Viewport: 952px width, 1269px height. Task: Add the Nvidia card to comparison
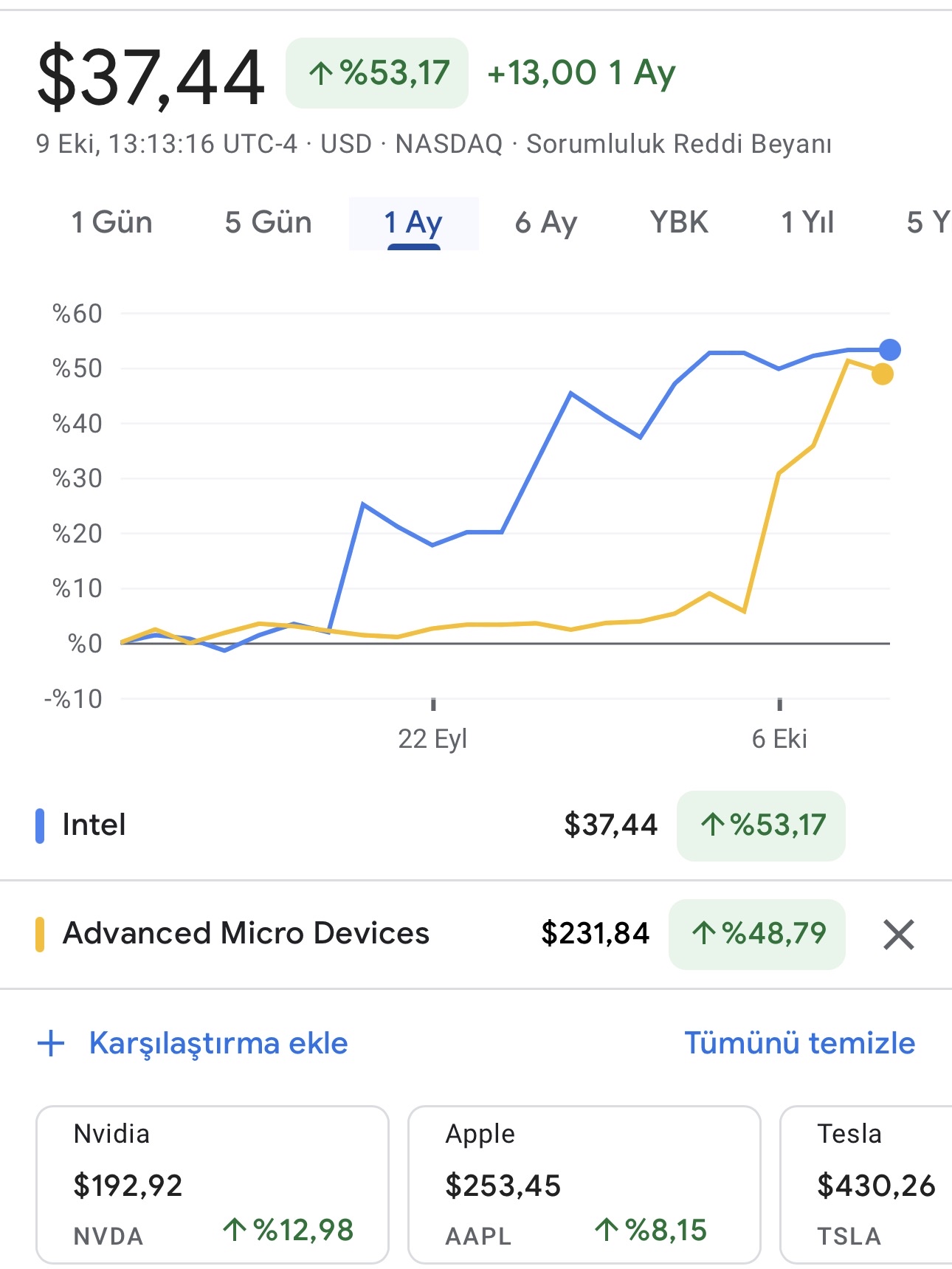pos(213,1184)
